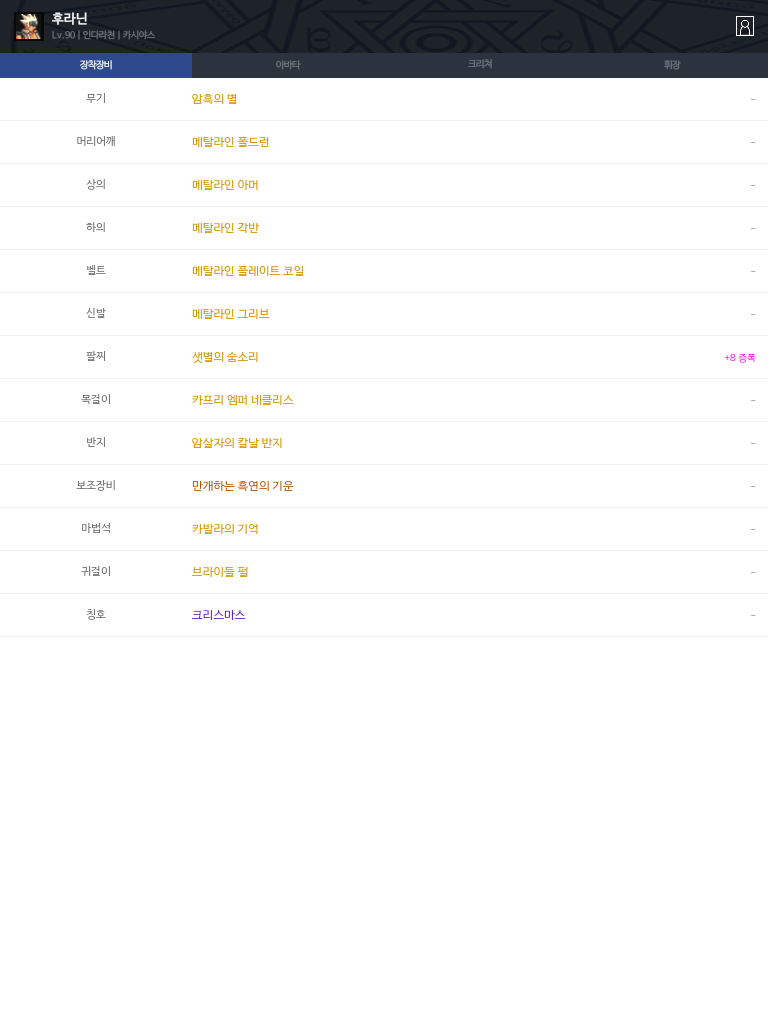The width and height of the screenshot is (768, 1024).
Task: View 메탈라인 플레이트 코일 belt details
Action: 248,271
